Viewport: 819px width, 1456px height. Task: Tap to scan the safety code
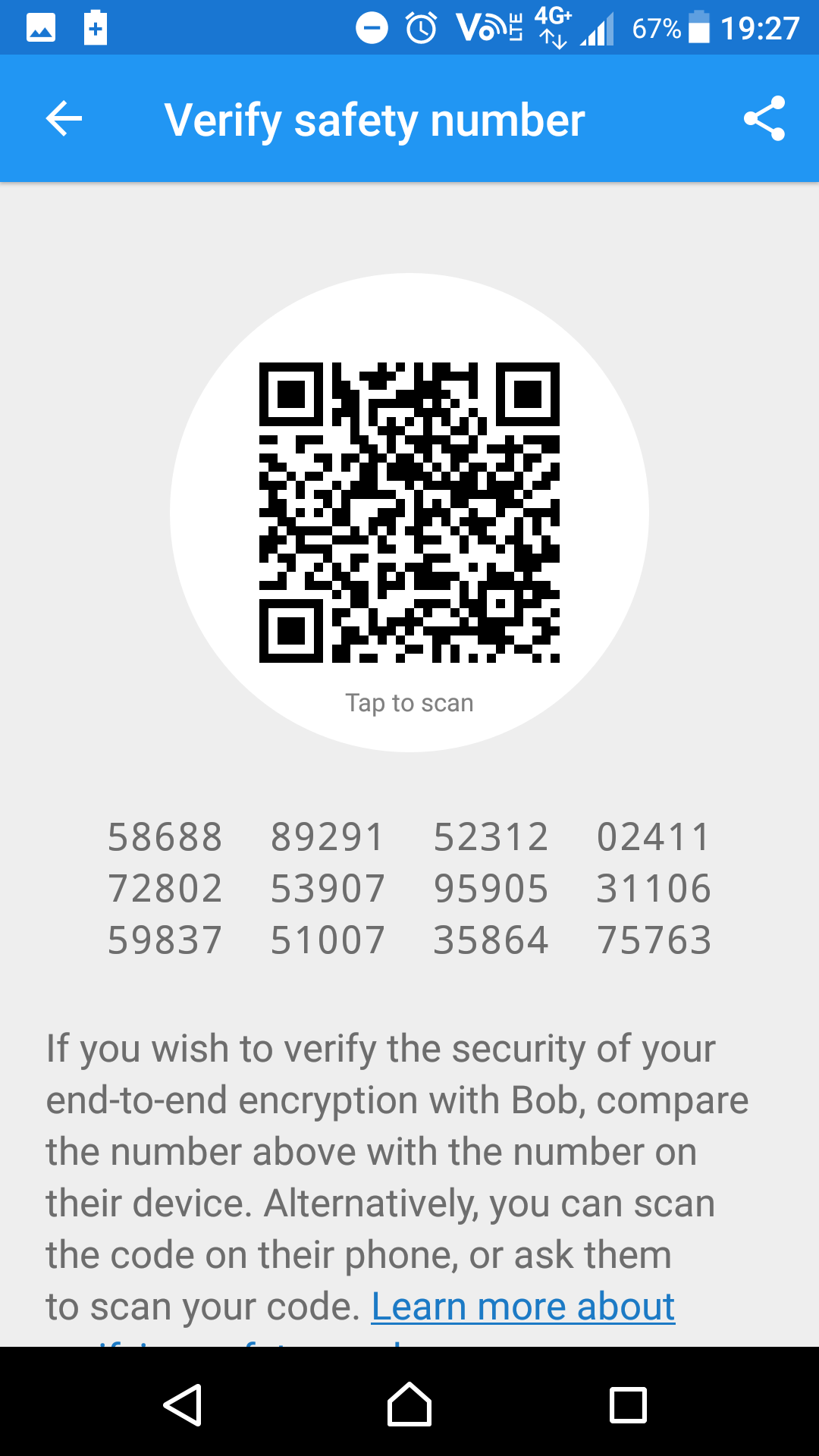(x=409, y=513)
